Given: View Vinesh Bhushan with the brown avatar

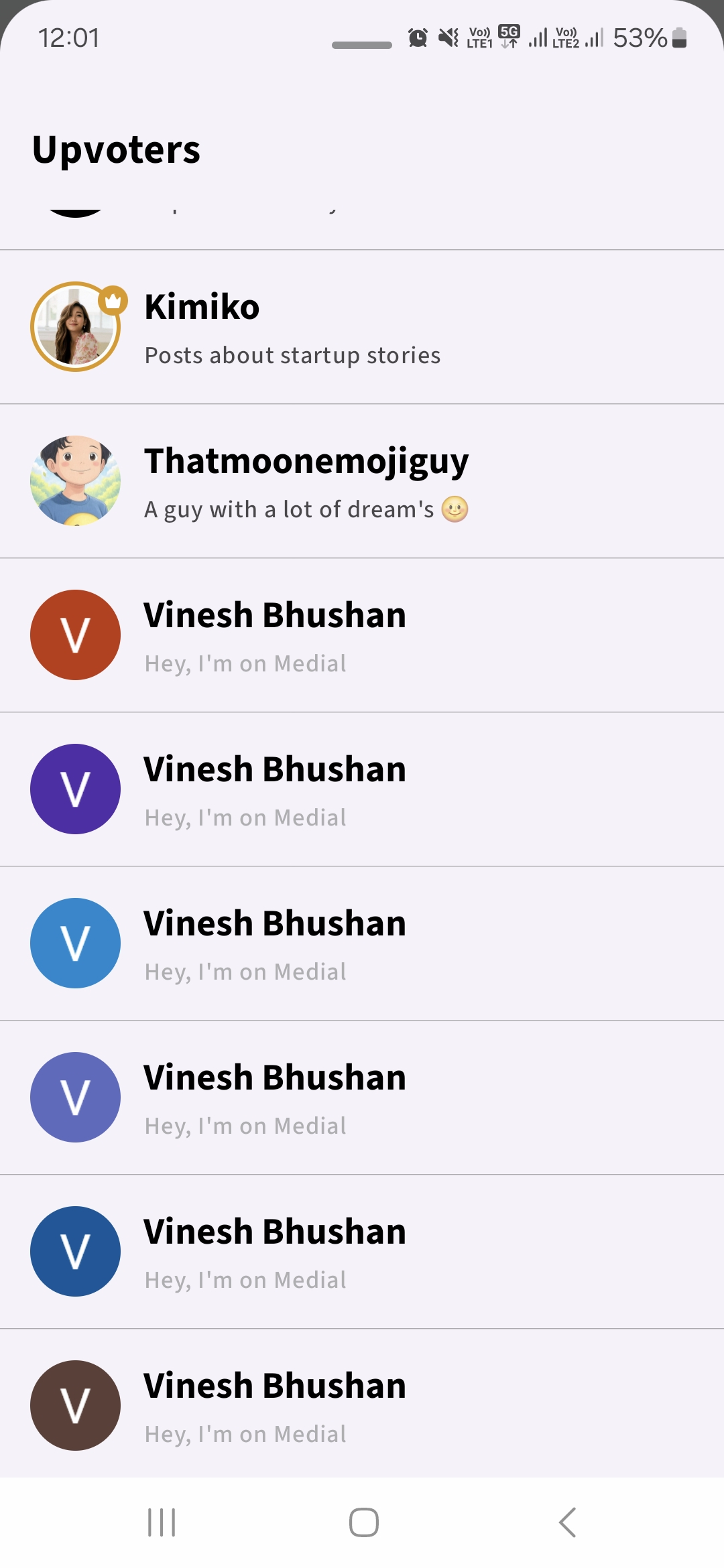Looking at the screenshot, I should tap(362, 1404).
